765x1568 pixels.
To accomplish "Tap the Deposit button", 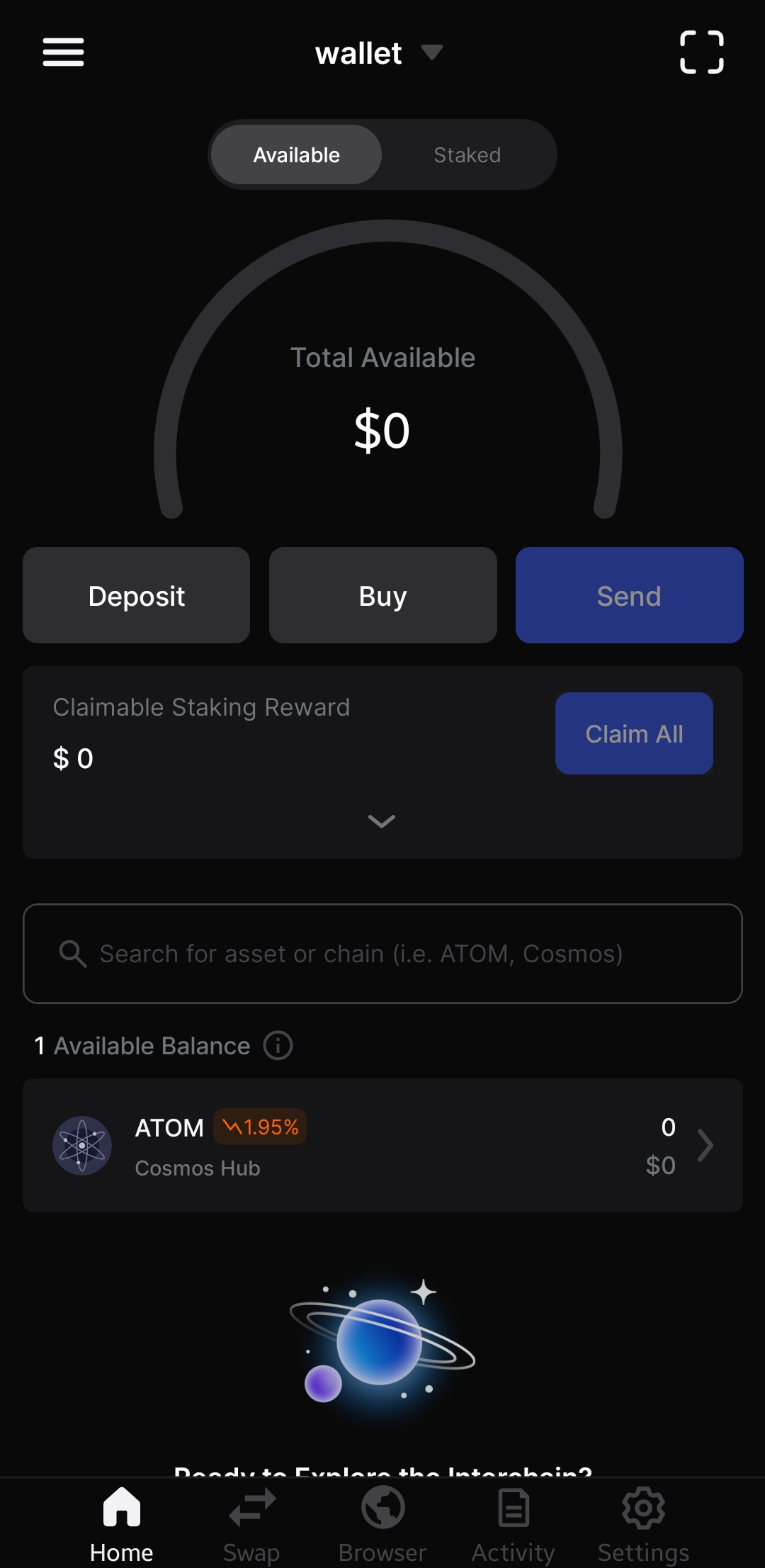I will point(136,595).
